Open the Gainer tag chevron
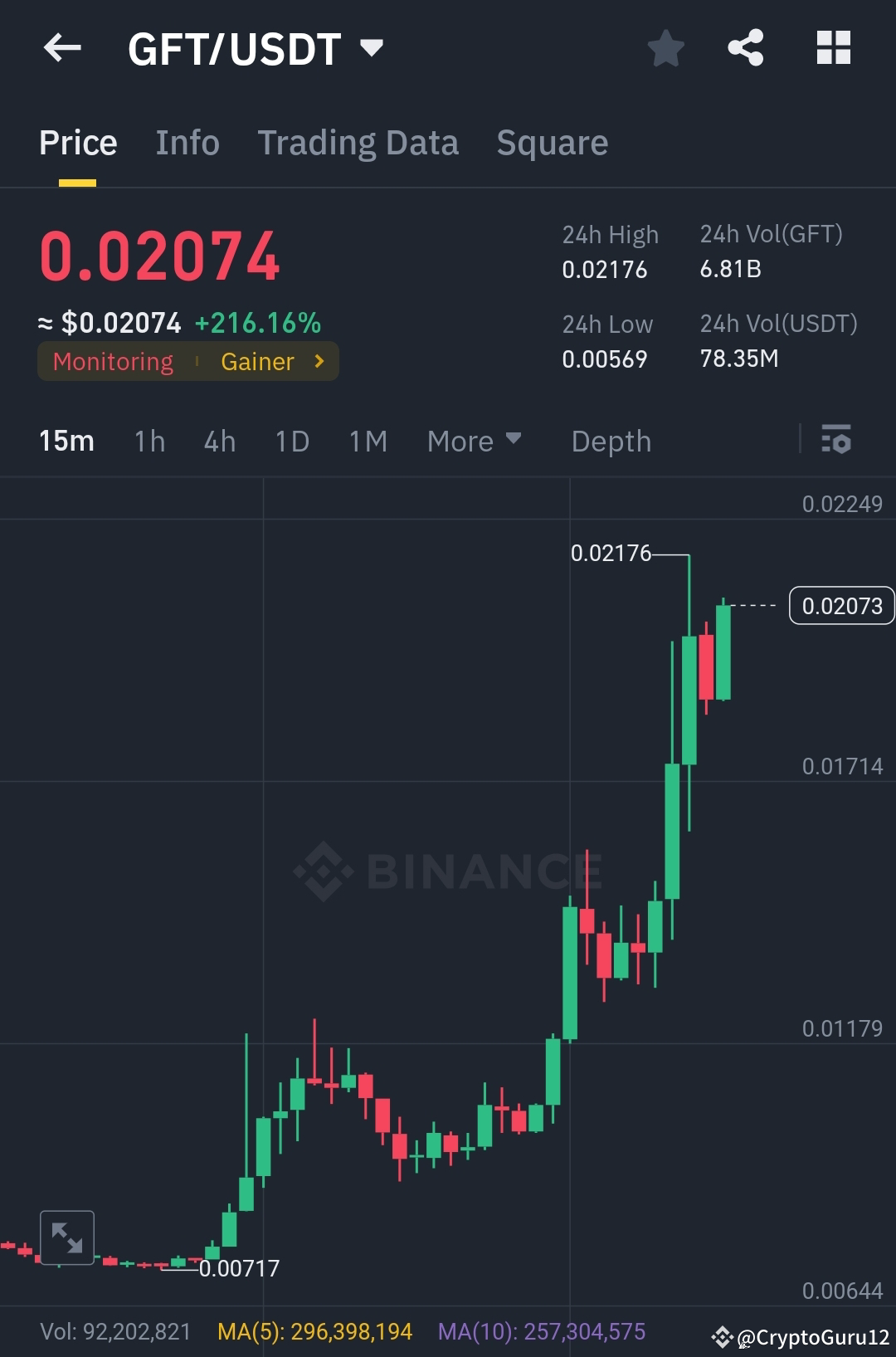Screen dimensions: 896x1357 pos(319,361)
